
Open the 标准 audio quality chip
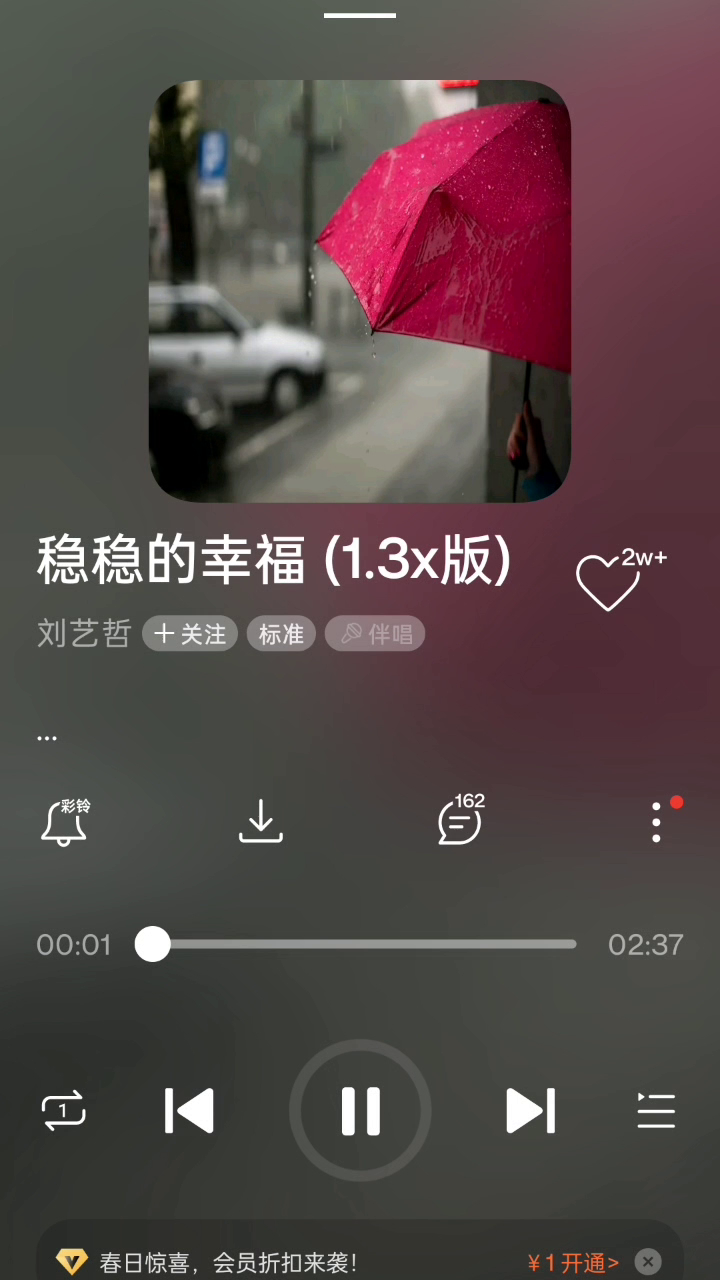(x=281, y=634)
